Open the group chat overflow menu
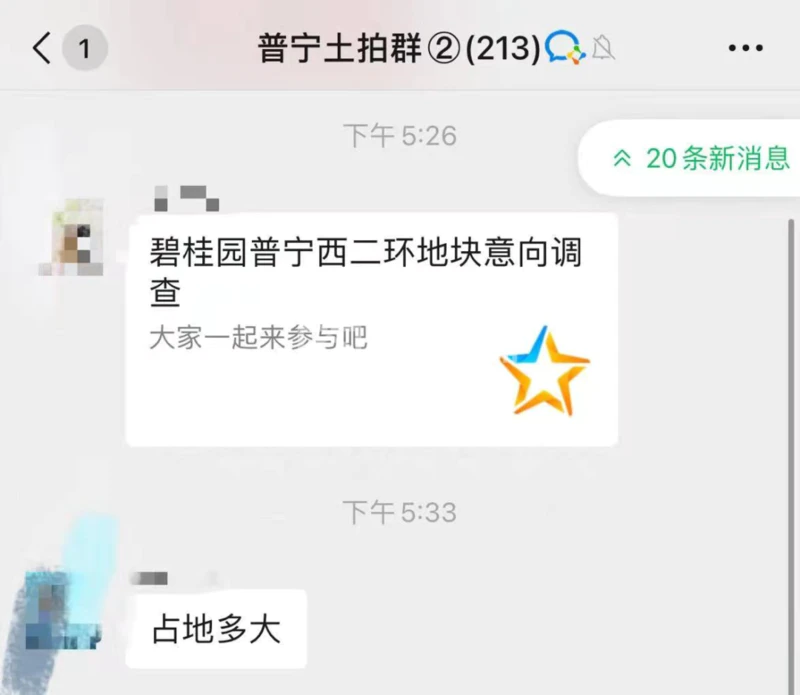This screenshot has width=800, height=695. (745, 48)
